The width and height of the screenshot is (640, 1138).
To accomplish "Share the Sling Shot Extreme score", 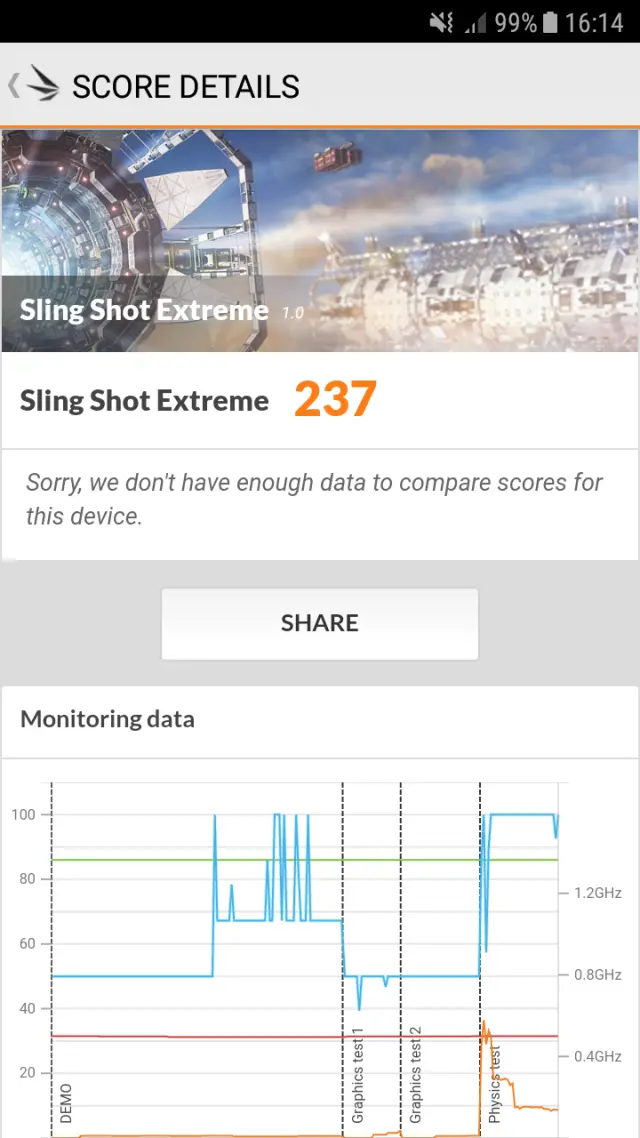I will tap(320, 623).
